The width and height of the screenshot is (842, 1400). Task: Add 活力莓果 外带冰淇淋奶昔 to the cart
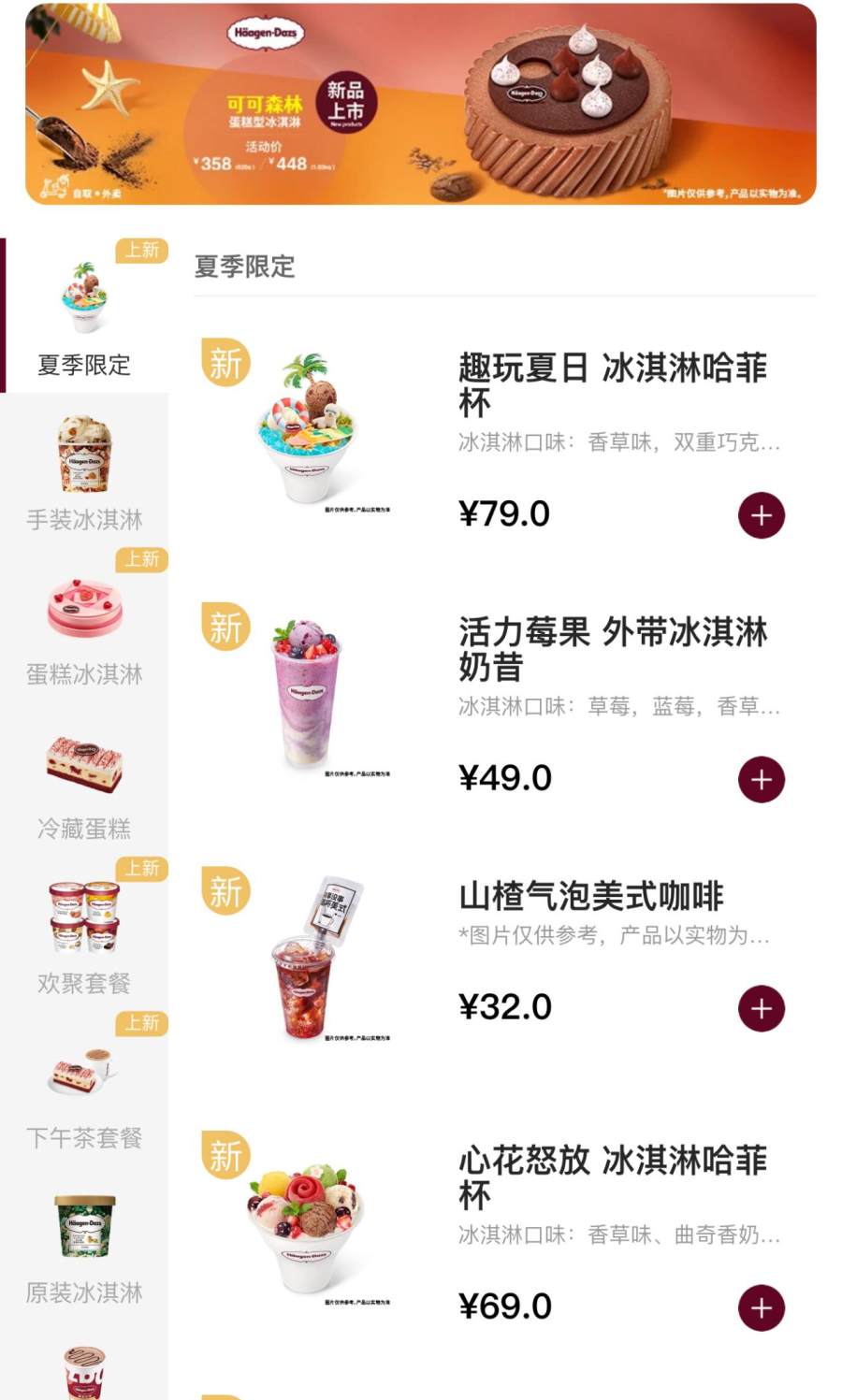(x=762, y=779)
